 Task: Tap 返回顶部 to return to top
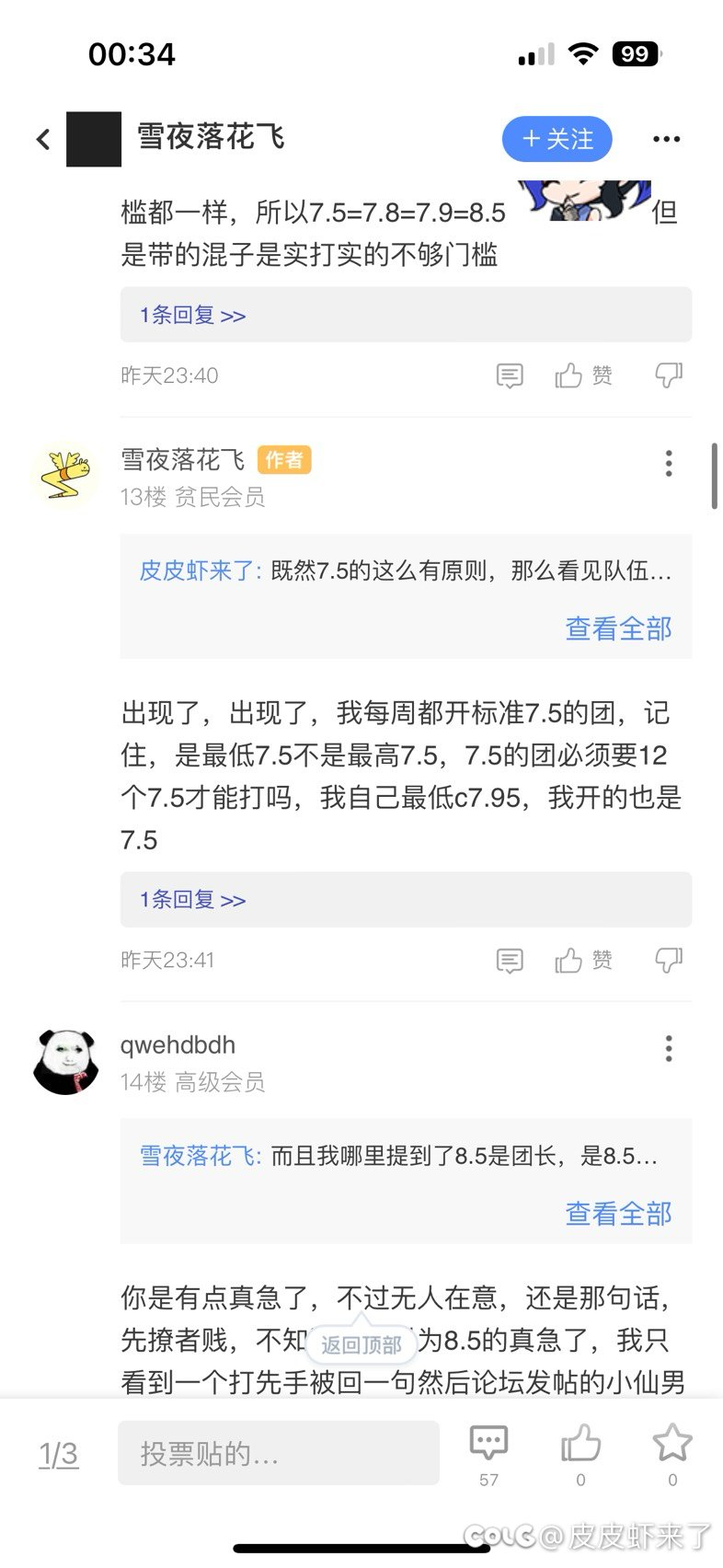coord(361,1345)
